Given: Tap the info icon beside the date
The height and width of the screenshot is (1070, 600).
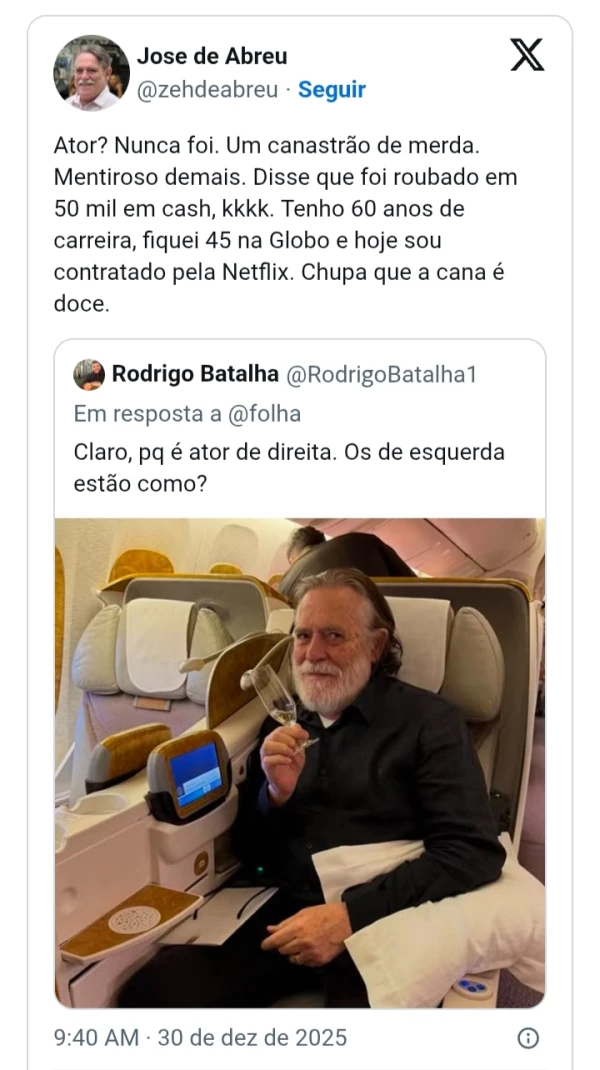Looking at the screenshot, I should 528,1038.
